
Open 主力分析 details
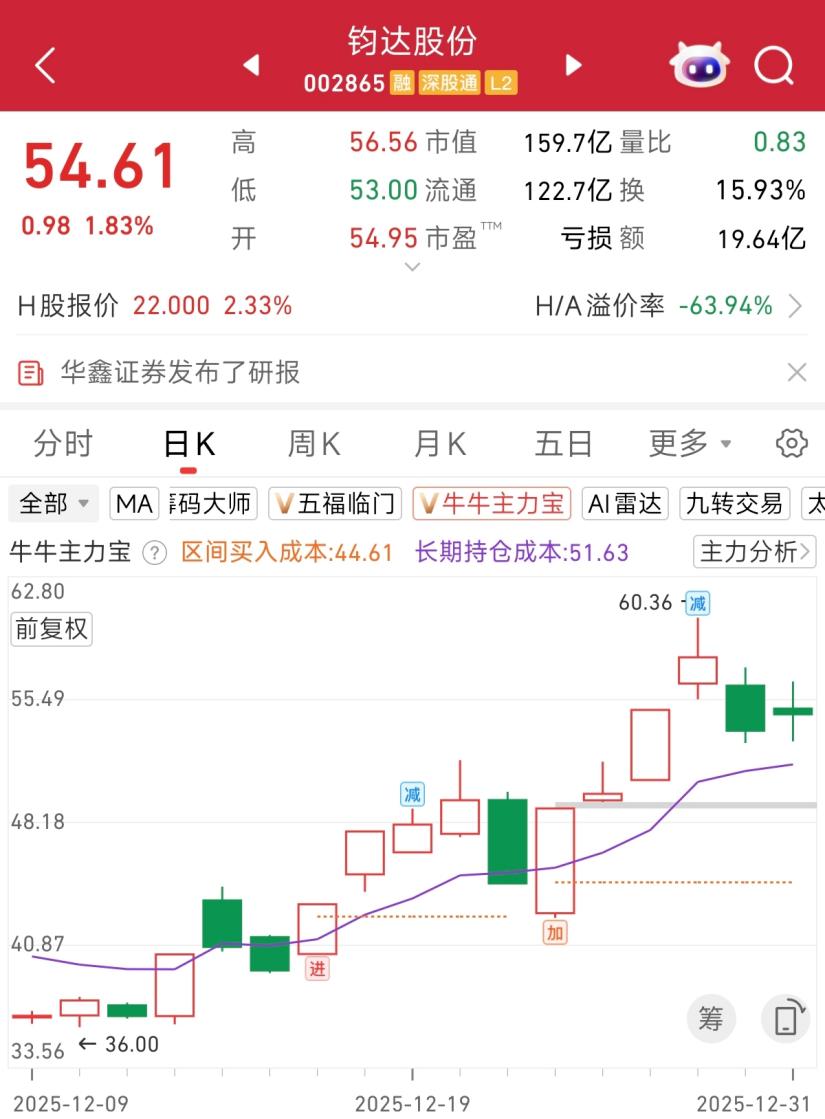(x=755, y=551)
